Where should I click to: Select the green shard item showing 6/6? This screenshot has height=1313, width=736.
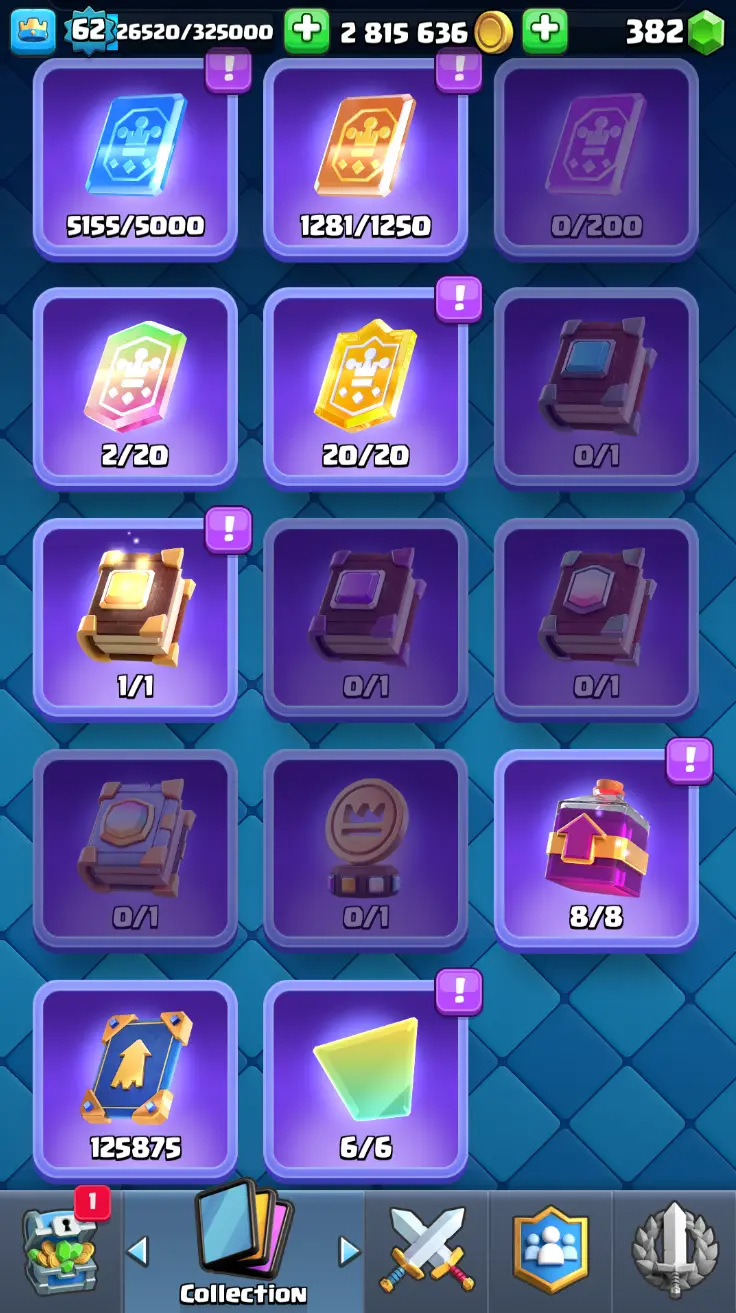pyautogui.click(x=365, y=1075)
